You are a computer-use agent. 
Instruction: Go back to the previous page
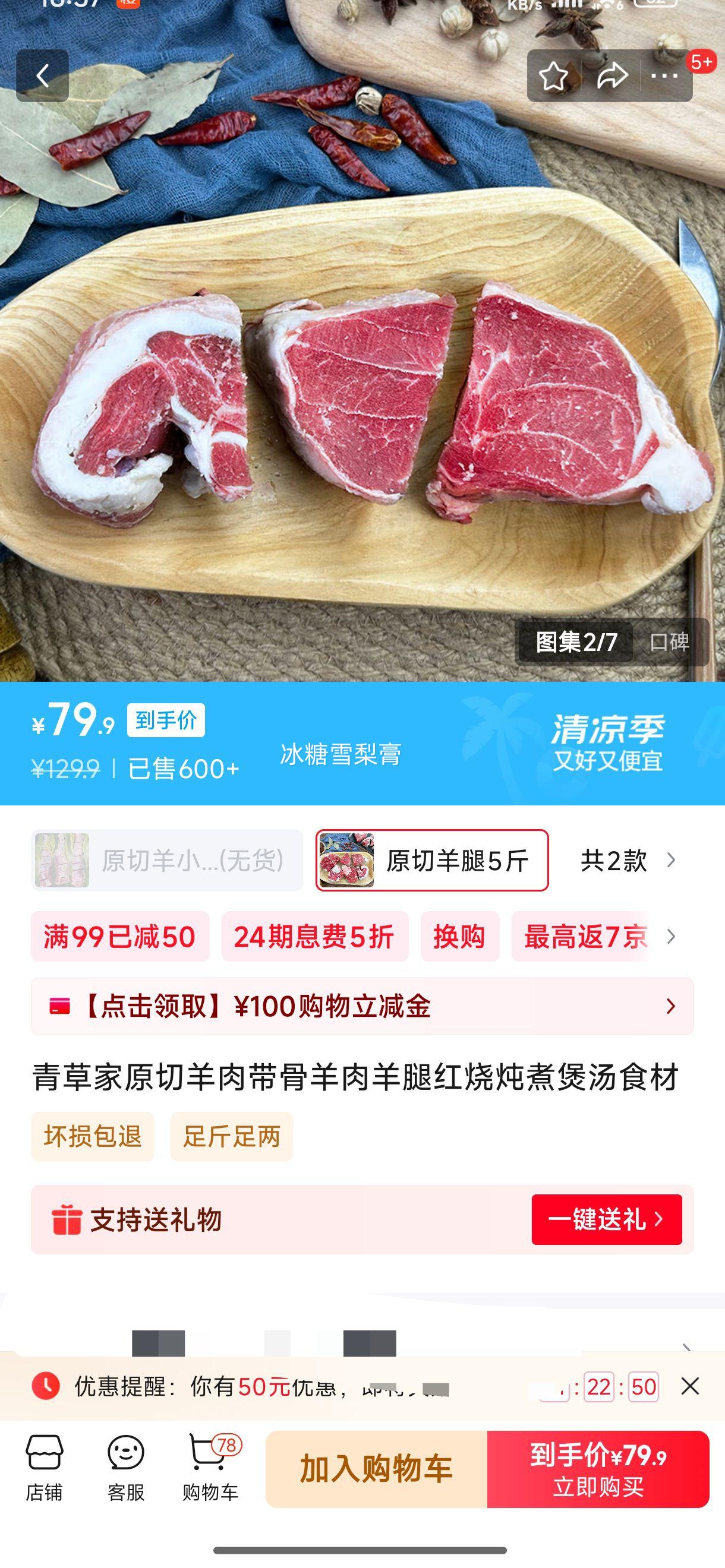coord(42,76)
